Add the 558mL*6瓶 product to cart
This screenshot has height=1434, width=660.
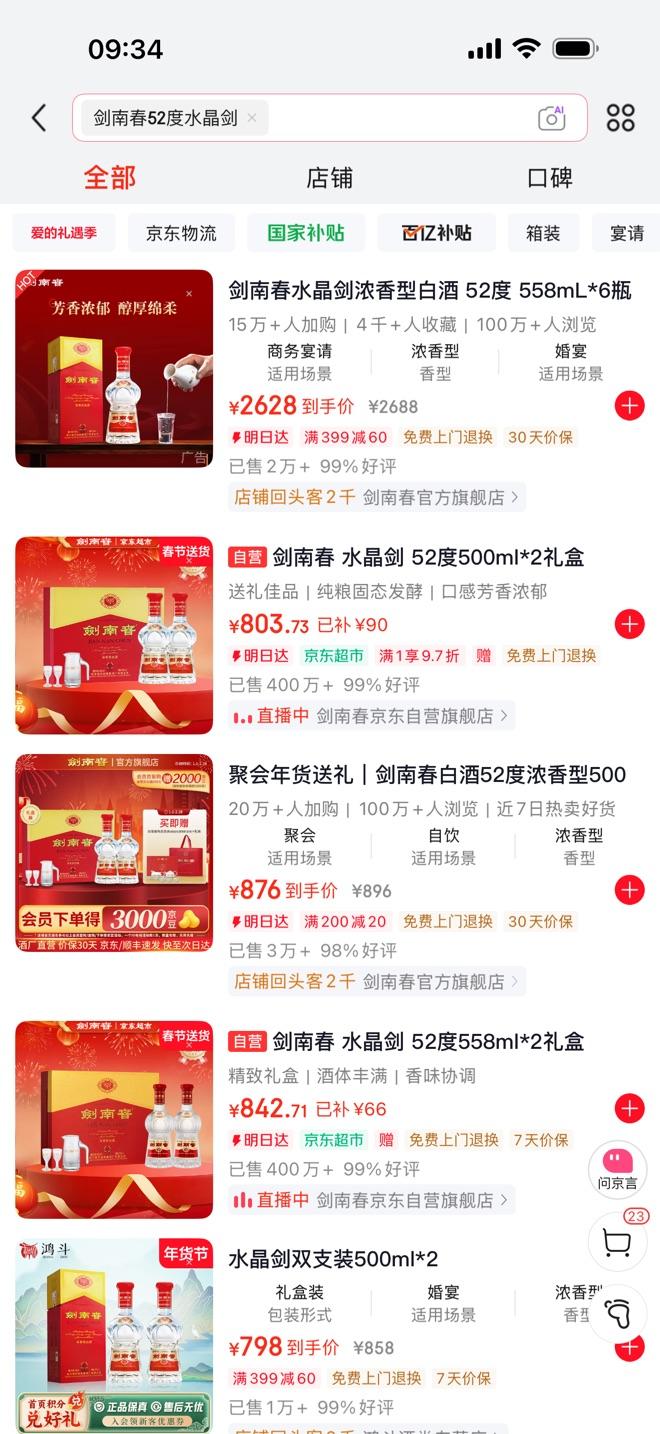tap(629, 406)
